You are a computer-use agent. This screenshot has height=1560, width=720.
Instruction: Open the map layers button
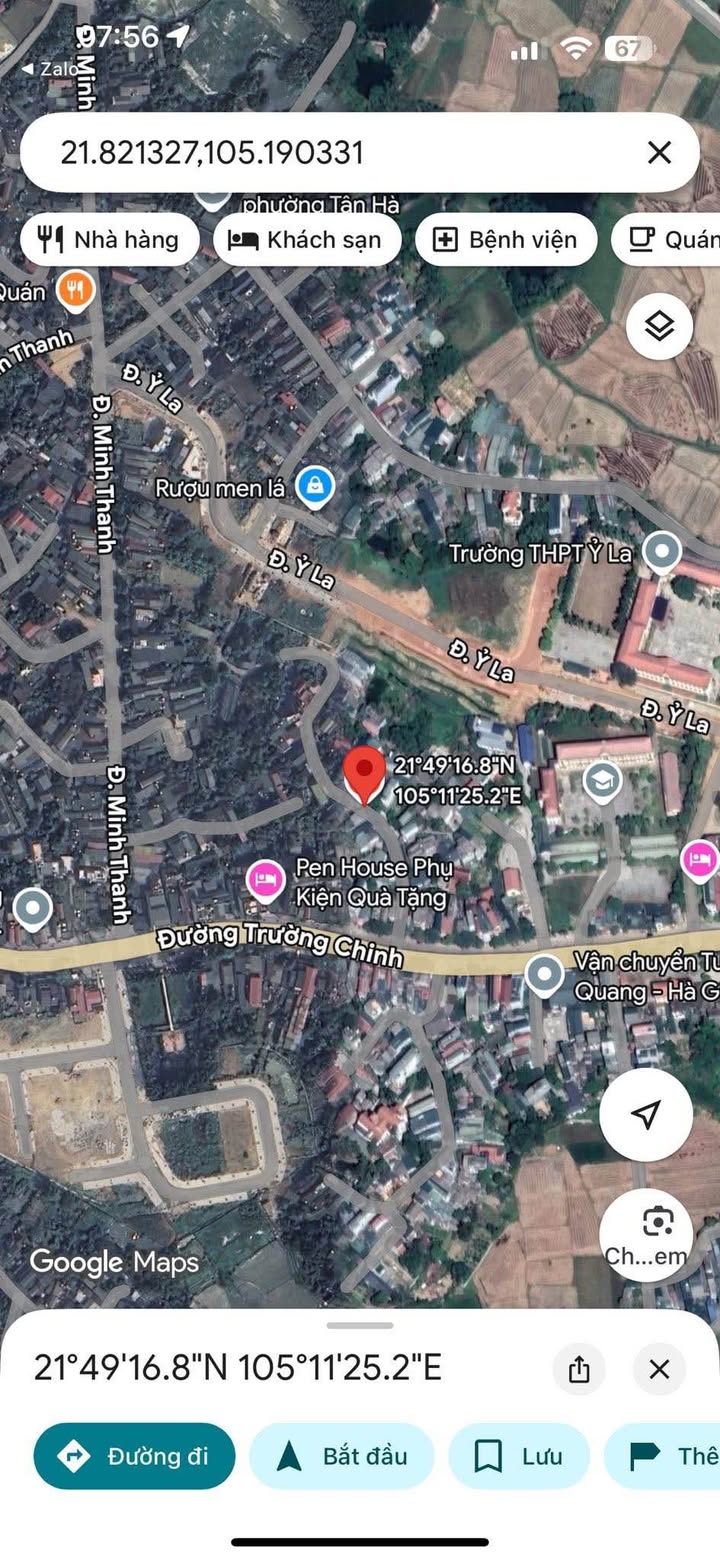659,326
